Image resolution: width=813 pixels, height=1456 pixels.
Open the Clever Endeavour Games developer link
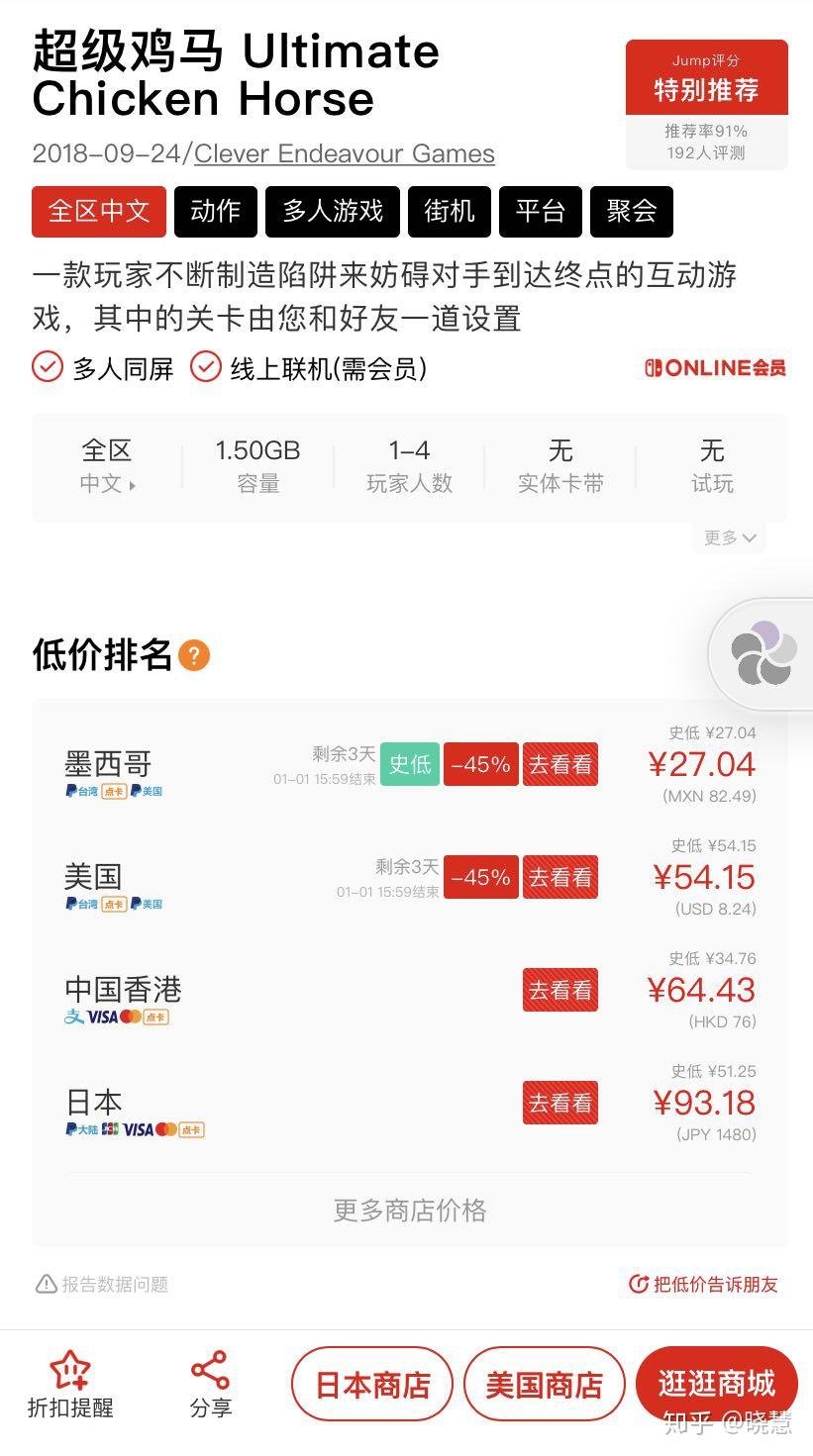(345, 153)
